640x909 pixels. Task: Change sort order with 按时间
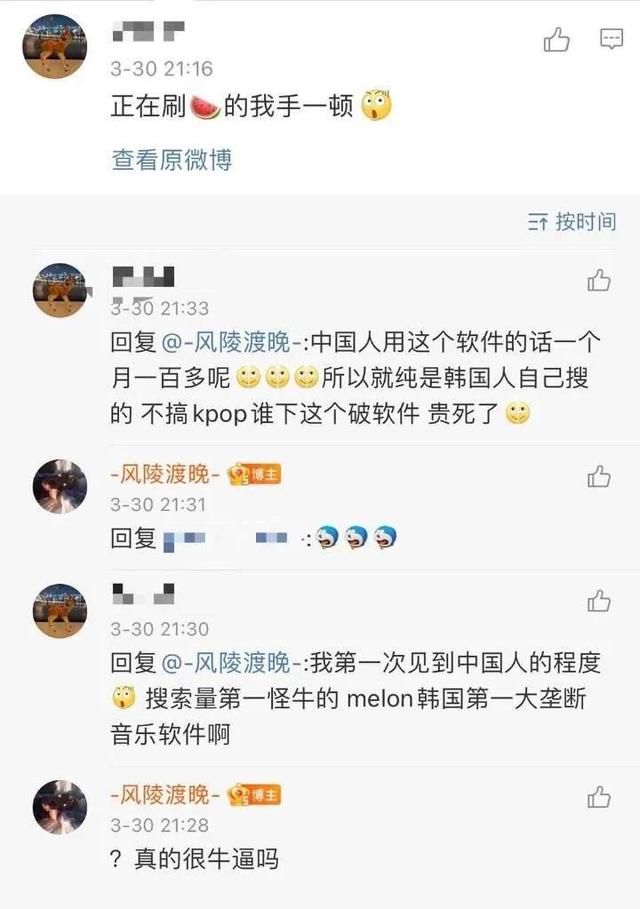572,222
